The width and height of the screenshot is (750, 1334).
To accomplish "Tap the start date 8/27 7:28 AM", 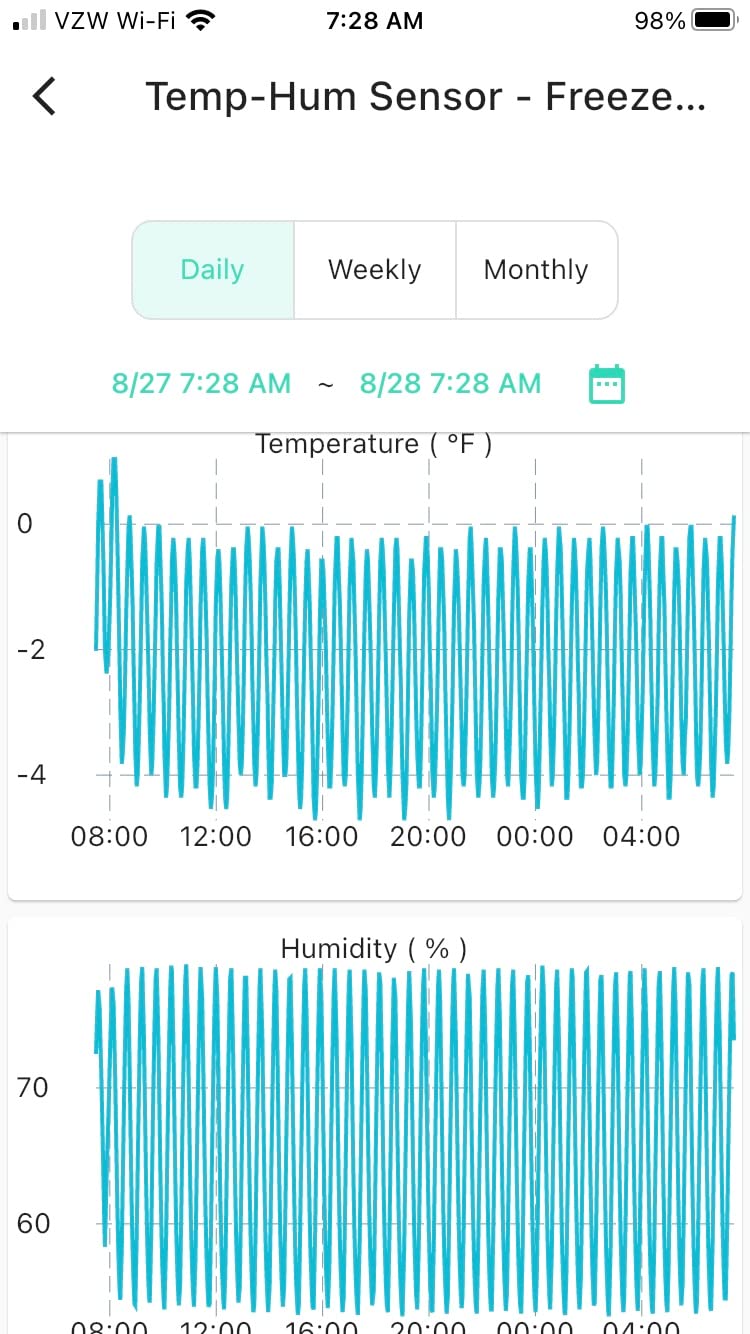I will [x=201, y=383].
